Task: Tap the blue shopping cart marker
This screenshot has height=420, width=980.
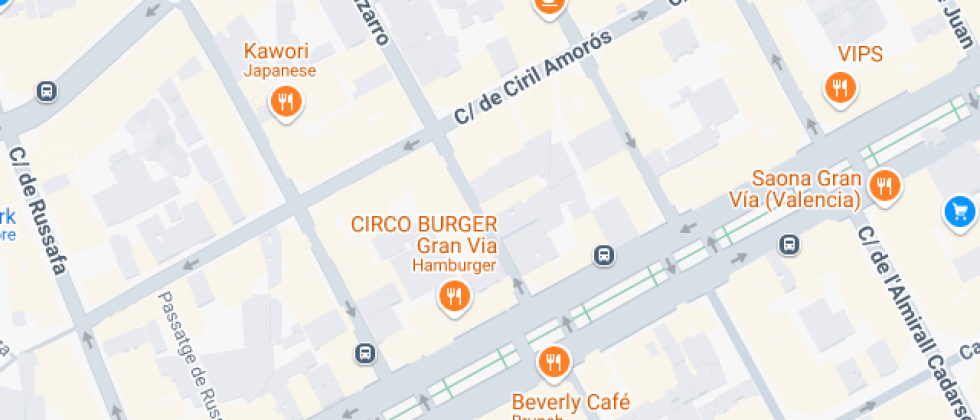Action: pyautogui.click(x=960, y=211)
